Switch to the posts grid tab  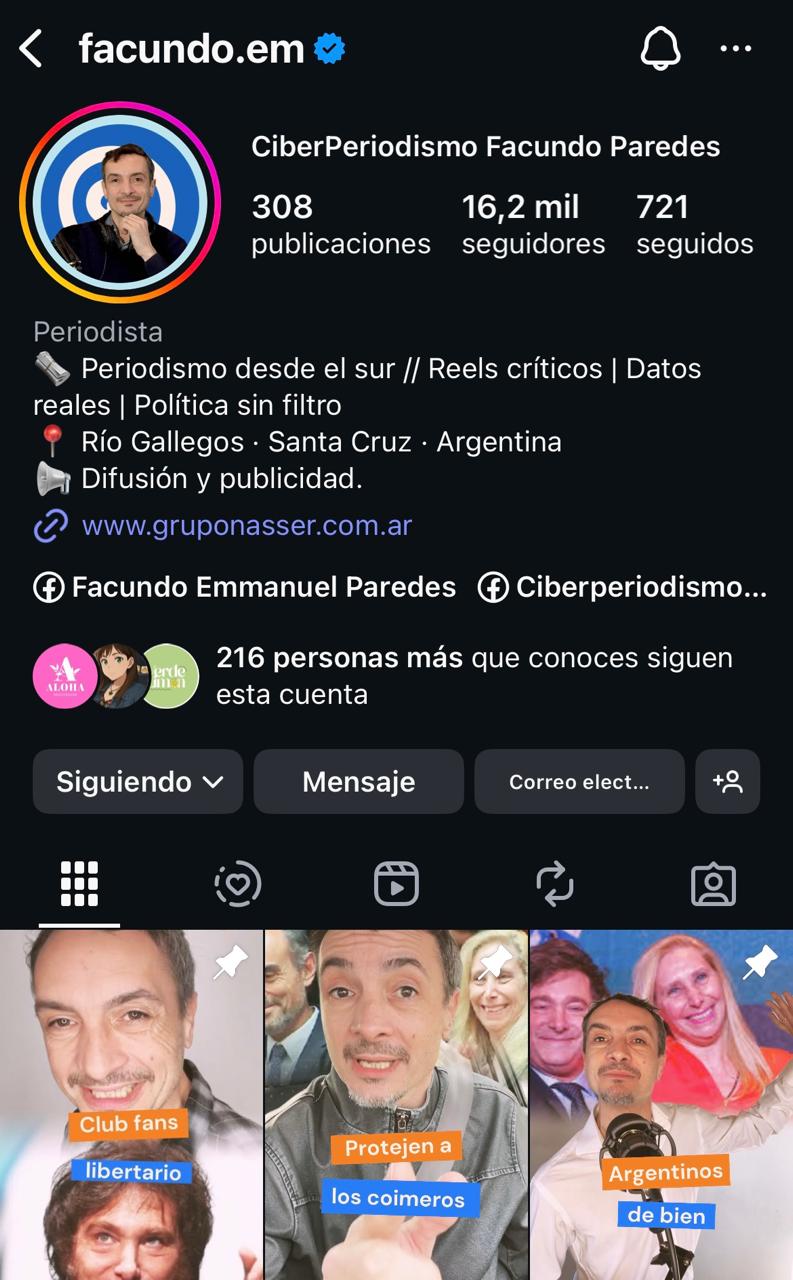click(x=79, y=884)
